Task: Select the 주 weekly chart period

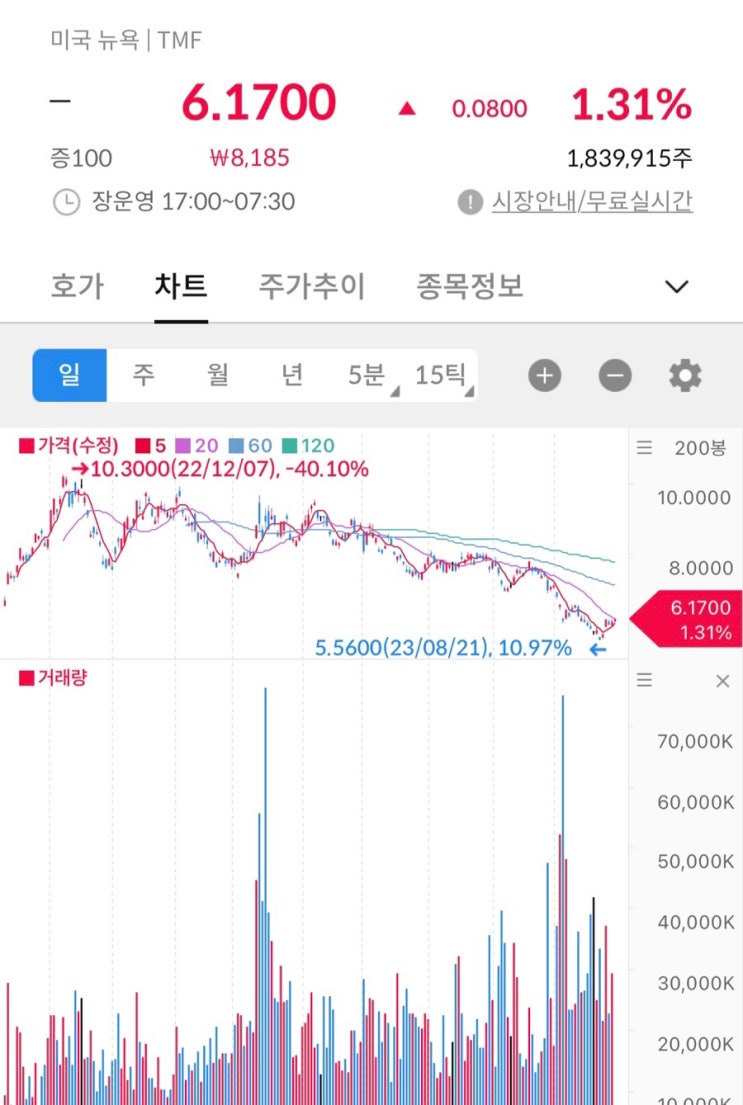Action: point(144,376)
